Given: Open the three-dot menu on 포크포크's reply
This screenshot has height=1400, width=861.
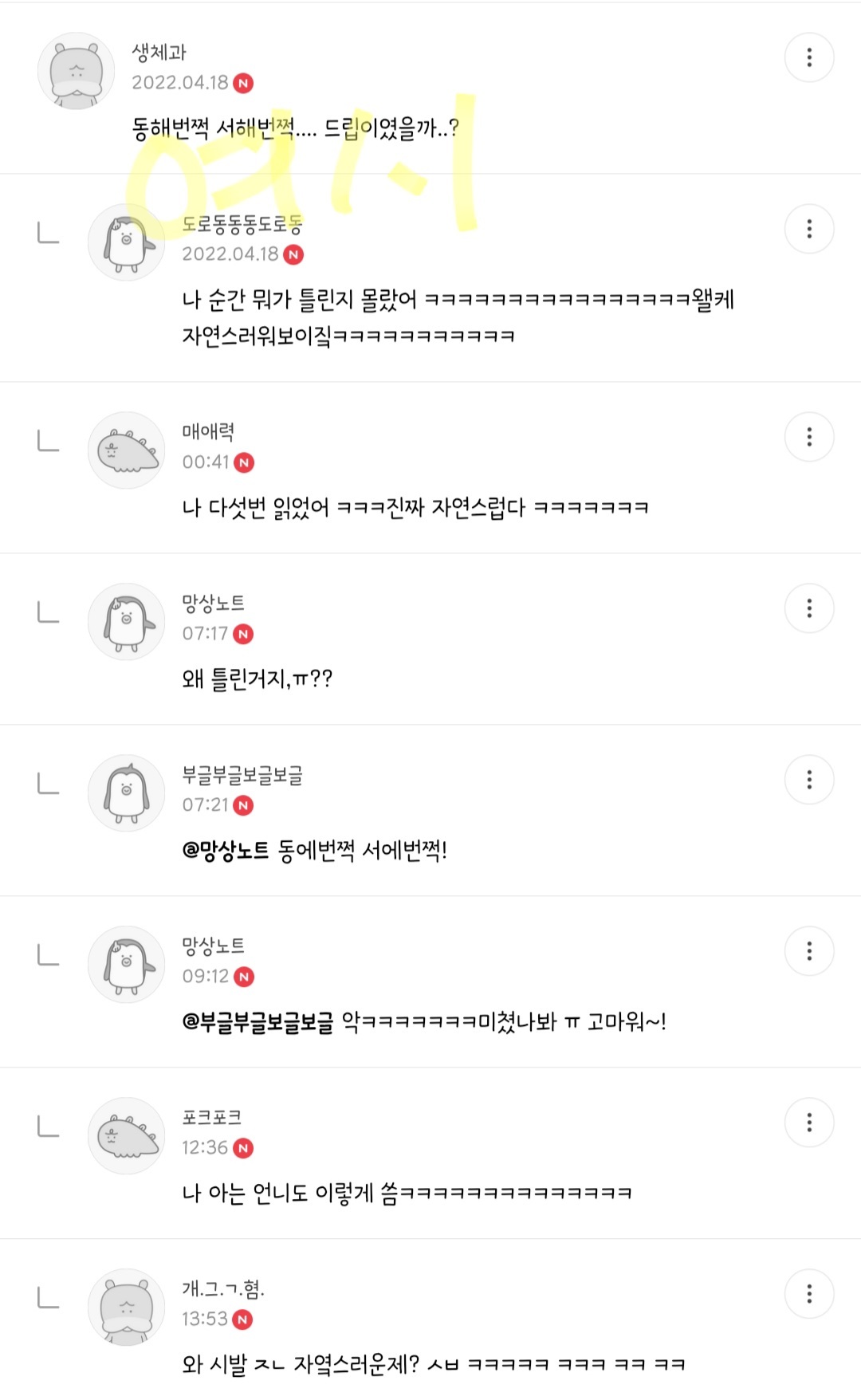Looking at the screenshot, I should coord(809,1123).
